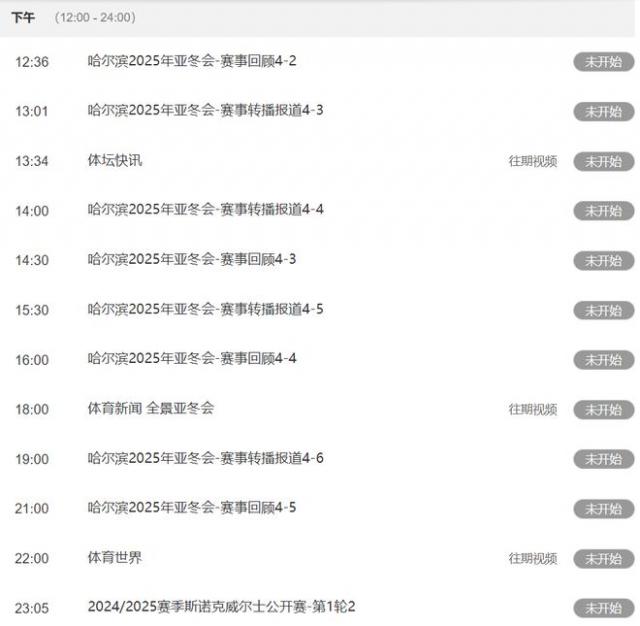View 往期视频 of 体育新闻 全景亚冬会
The height and width of the screenshot is (626, 640).
pos(532,409)
